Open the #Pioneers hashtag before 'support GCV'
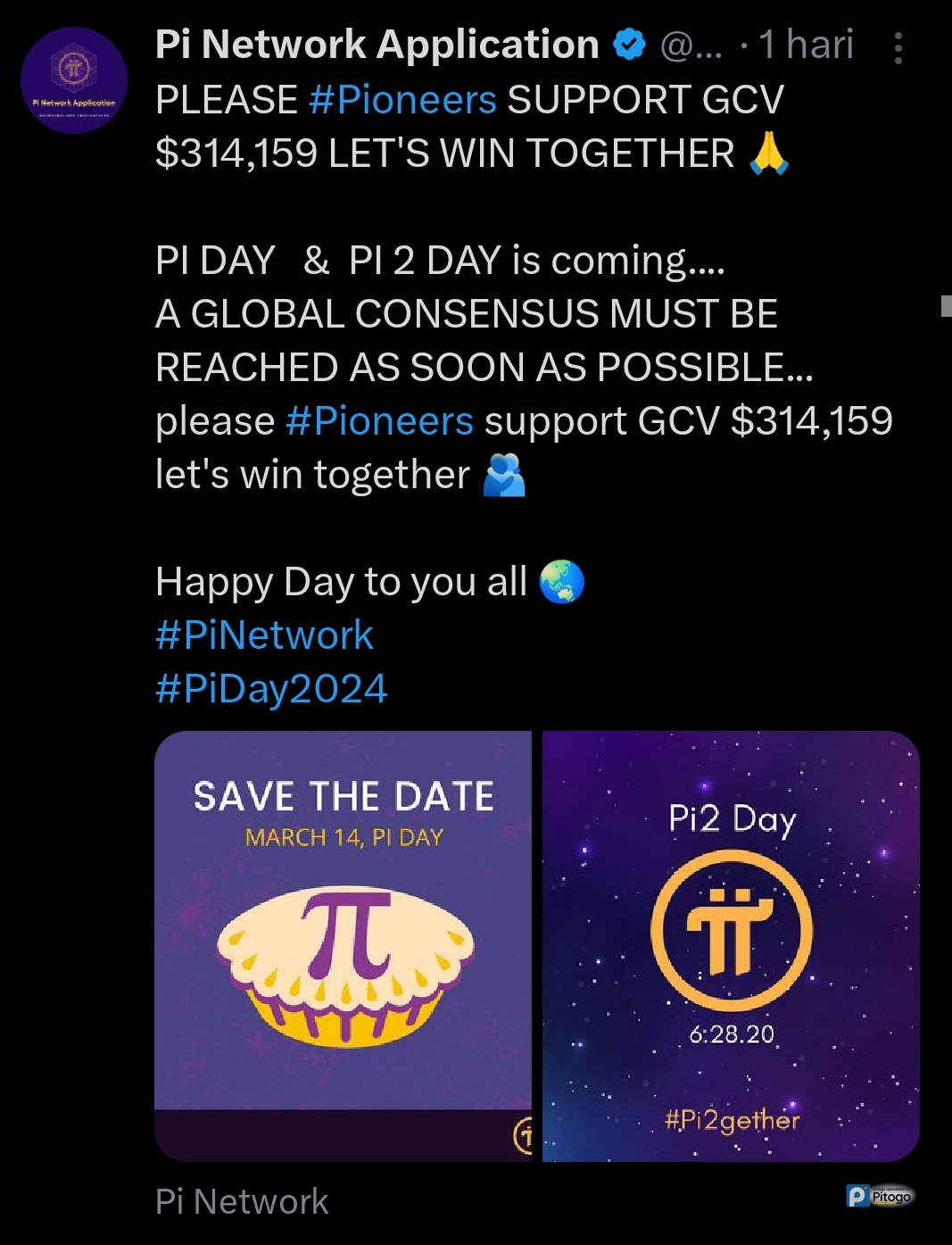Screen dimensions: 952x1245 pyautogui.click(x=379, y=421)
